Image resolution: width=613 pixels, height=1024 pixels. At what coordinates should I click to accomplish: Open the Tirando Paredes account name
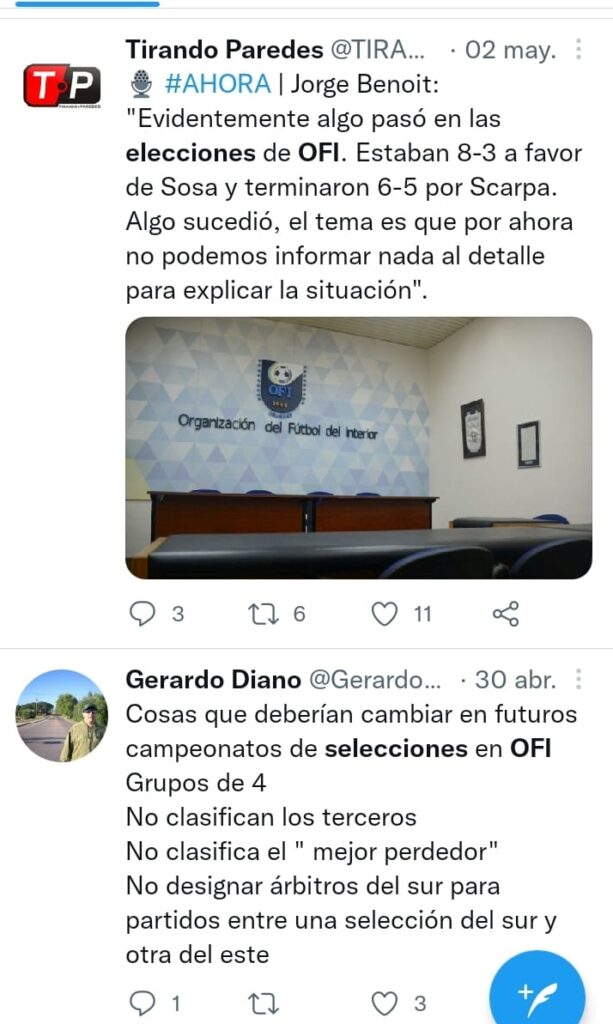(224, 50)
